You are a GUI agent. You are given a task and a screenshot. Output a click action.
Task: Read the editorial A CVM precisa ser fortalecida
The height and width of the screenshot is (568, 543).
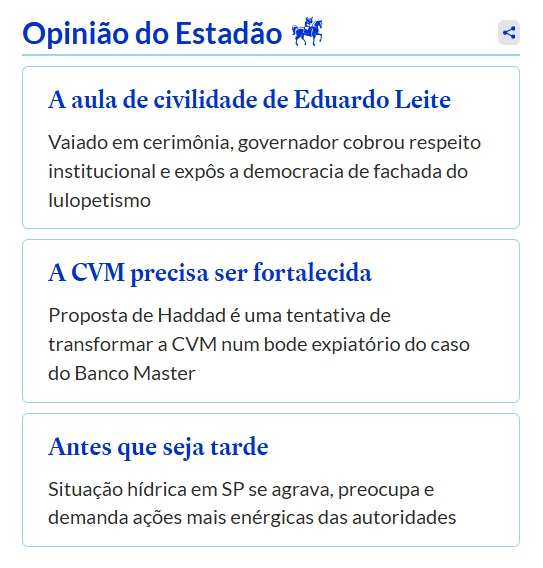point(210,272)
